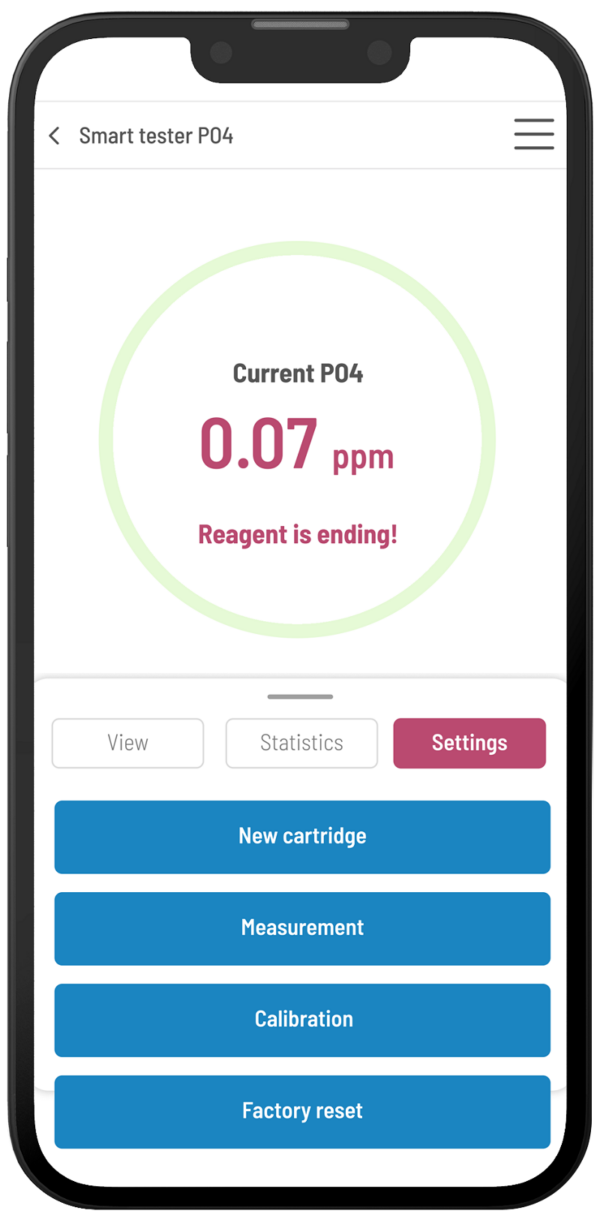
Task: Start a Measurement
Action: pyautogui.click(x=302, y=928)
